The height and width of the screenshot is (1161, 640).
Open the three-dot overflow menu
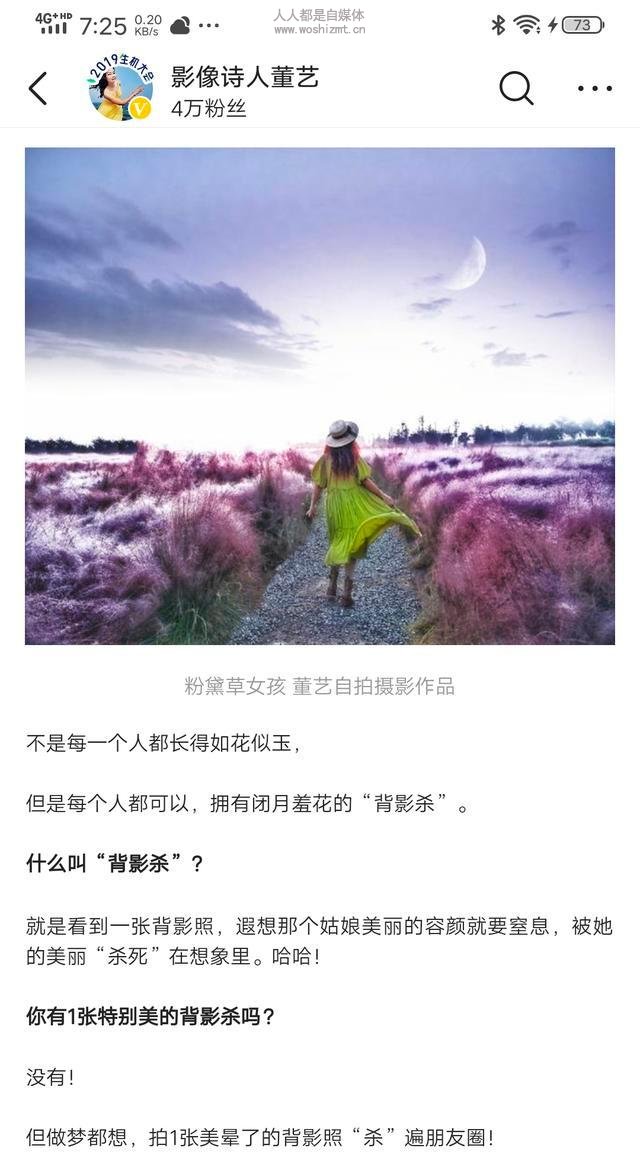[594, 89]
